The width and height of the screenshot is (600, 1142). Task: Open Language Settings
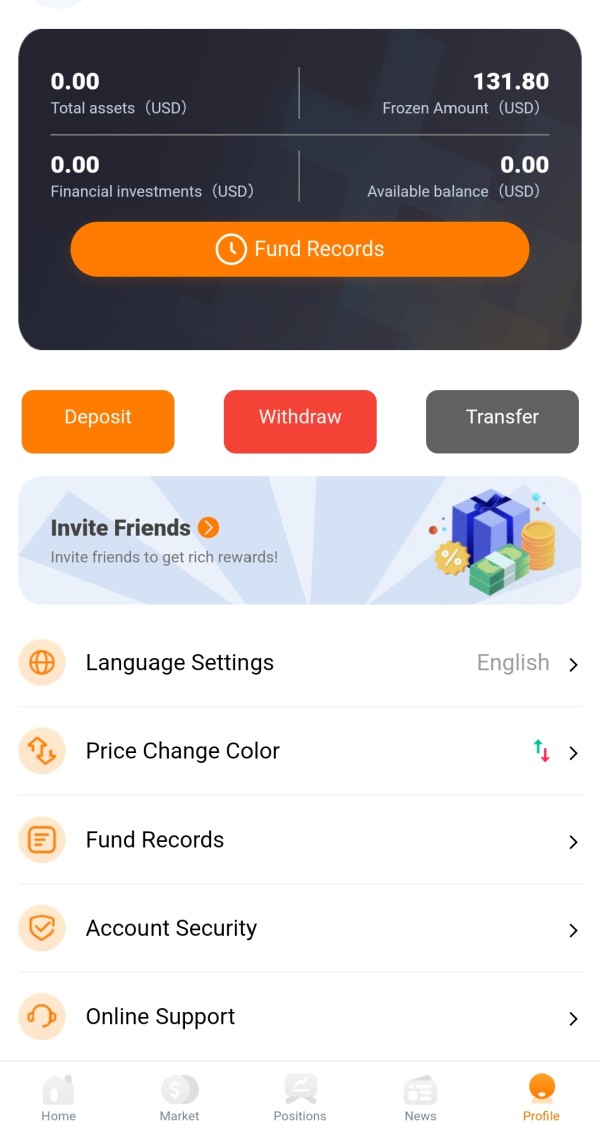coord(299,663)
